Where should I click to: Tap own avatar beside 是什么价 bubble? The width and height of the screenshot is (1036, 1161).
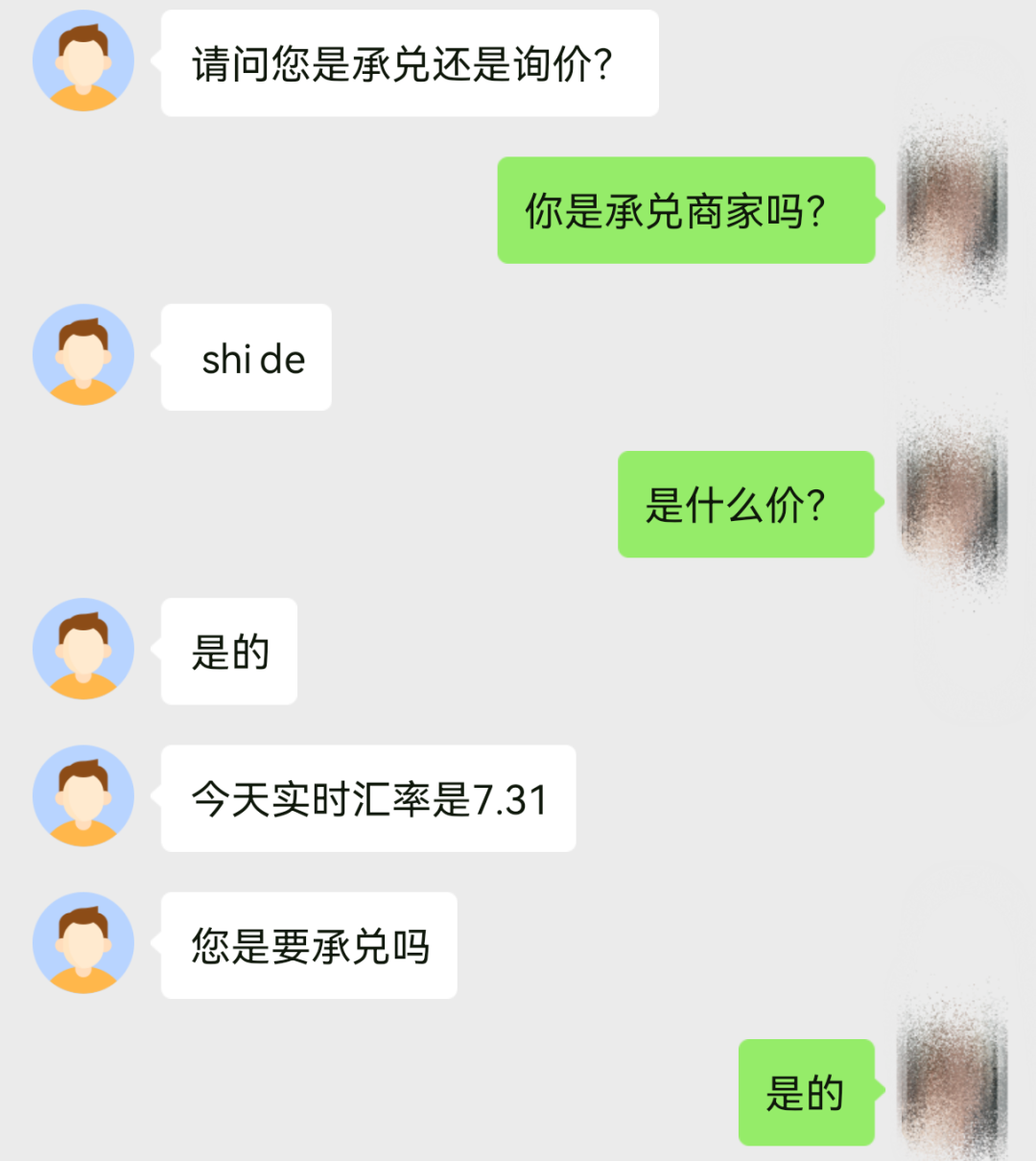(x=952, y=504)
